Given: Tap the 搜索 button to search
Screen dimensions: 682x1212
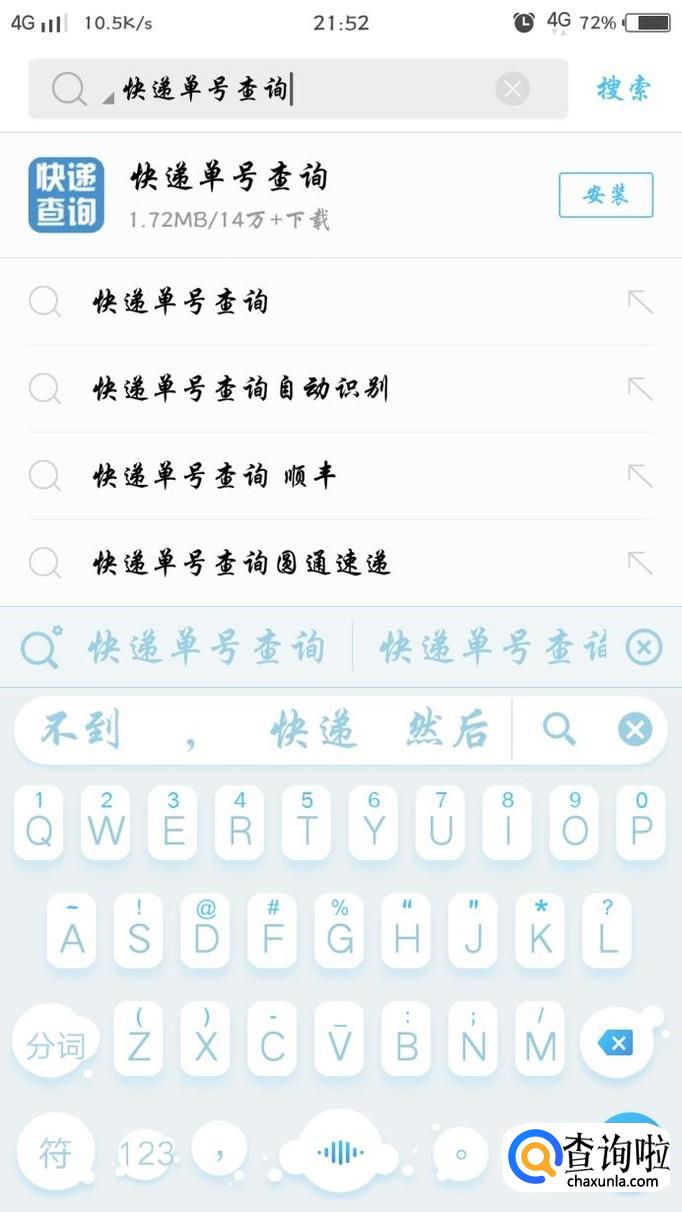Looking at the screenshot, I should click(624, 89).
